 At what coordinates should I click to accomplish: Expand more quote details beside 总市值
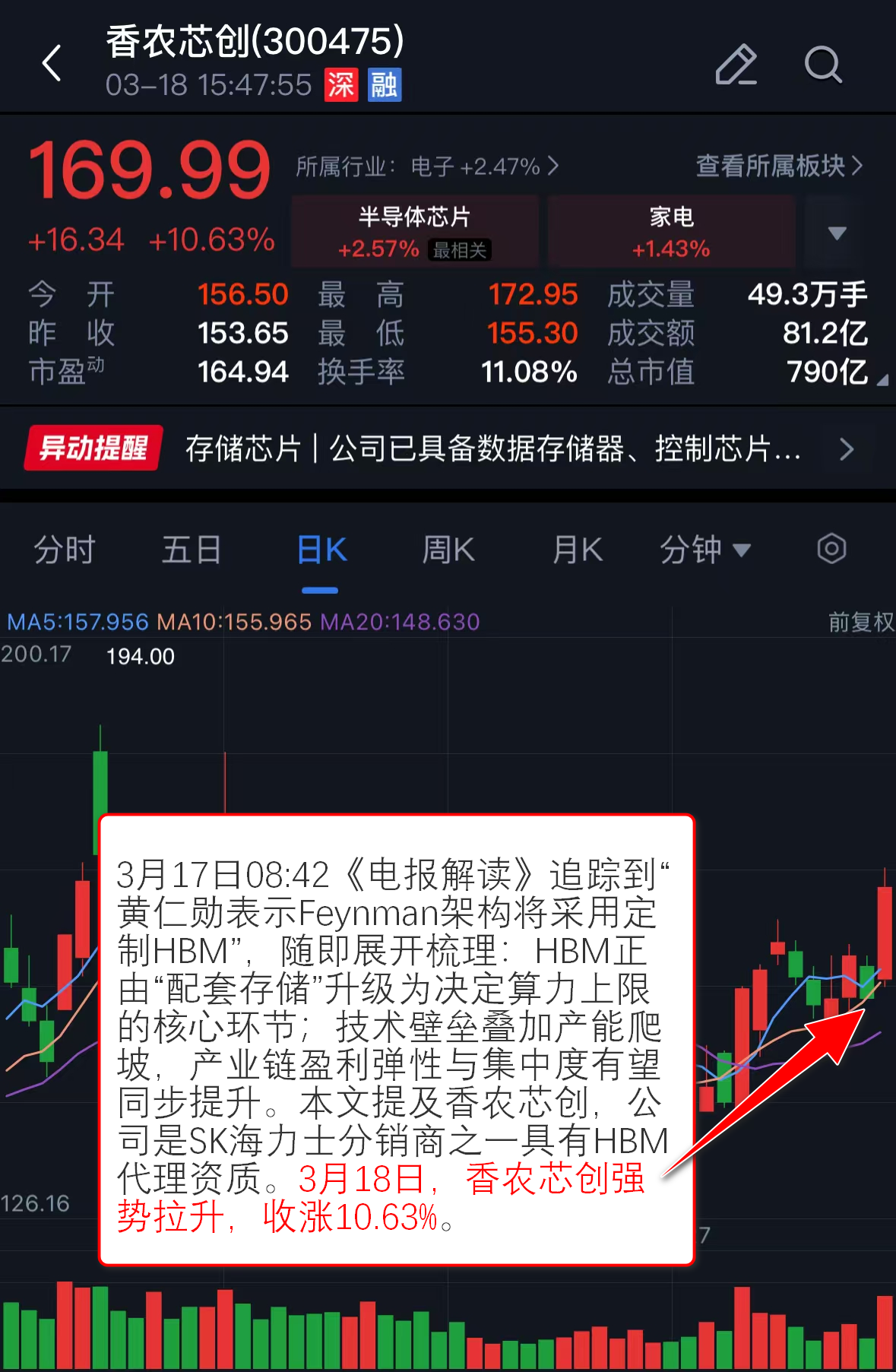[882, 379]
